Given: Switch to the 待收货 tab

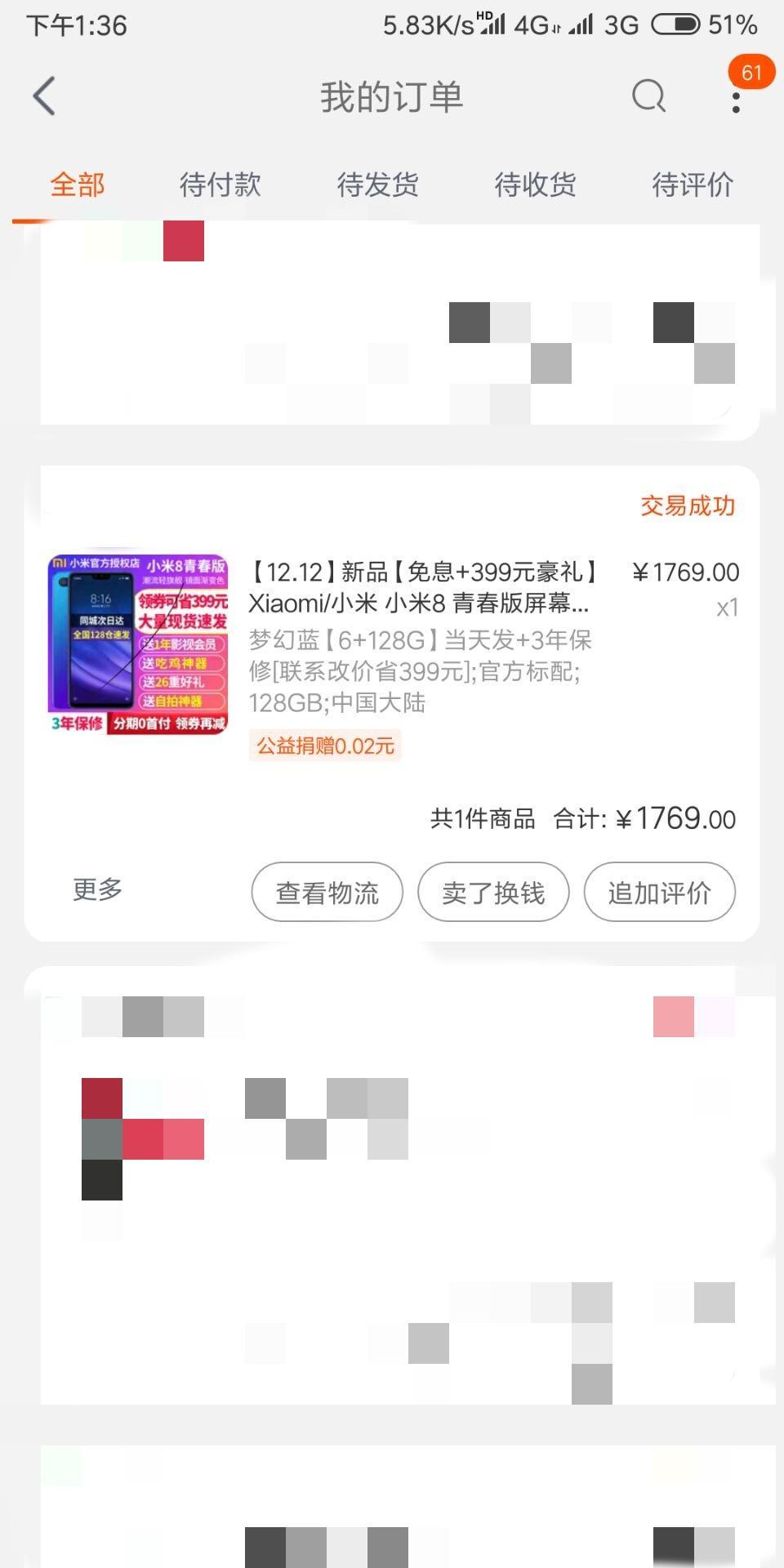Looking at the screenshot, I should point(535,185).
